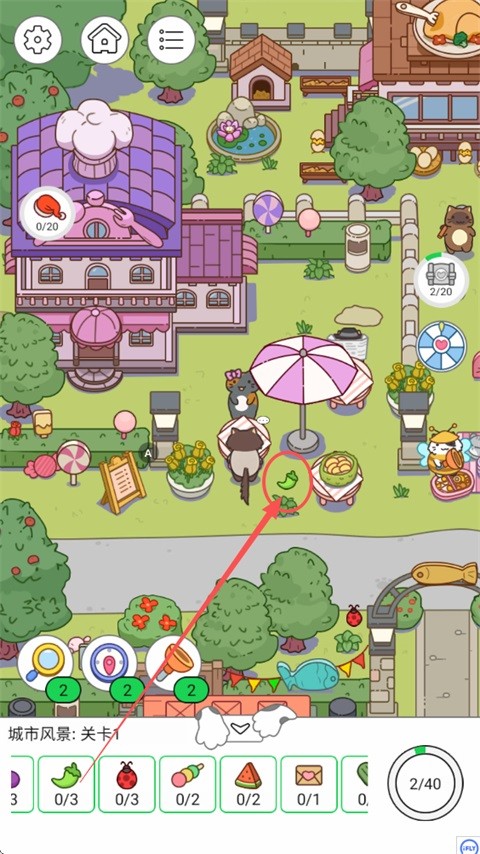Go to the home screen icon
Image resolution: width=480 pixels, height=854 pixels.
[105, 39]
